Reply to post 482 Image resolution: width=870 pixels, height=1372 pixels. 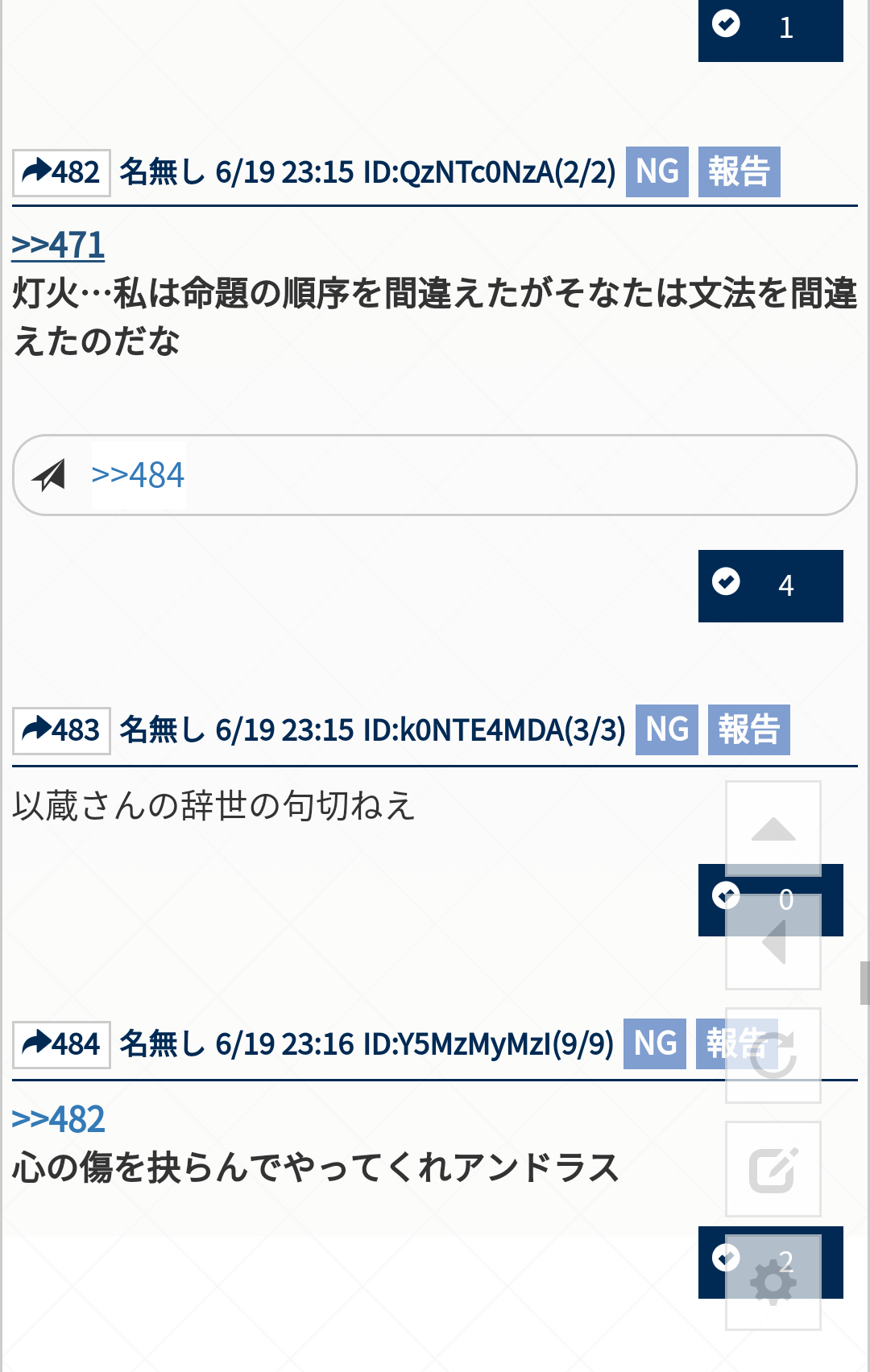[61, 172]
